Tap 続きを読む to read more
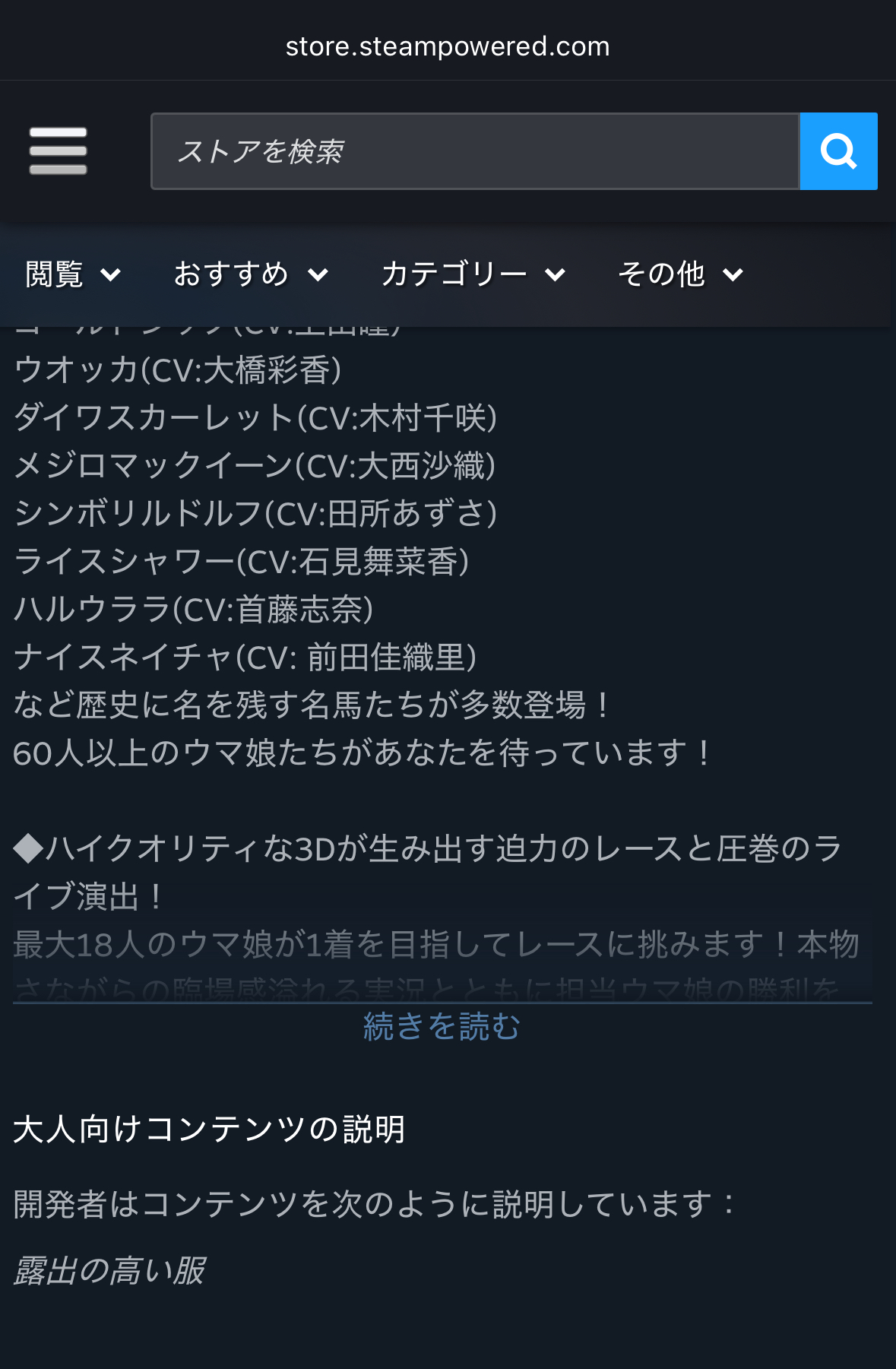This screenshot has height=1369, width=896. click(x=442, y=1026)
